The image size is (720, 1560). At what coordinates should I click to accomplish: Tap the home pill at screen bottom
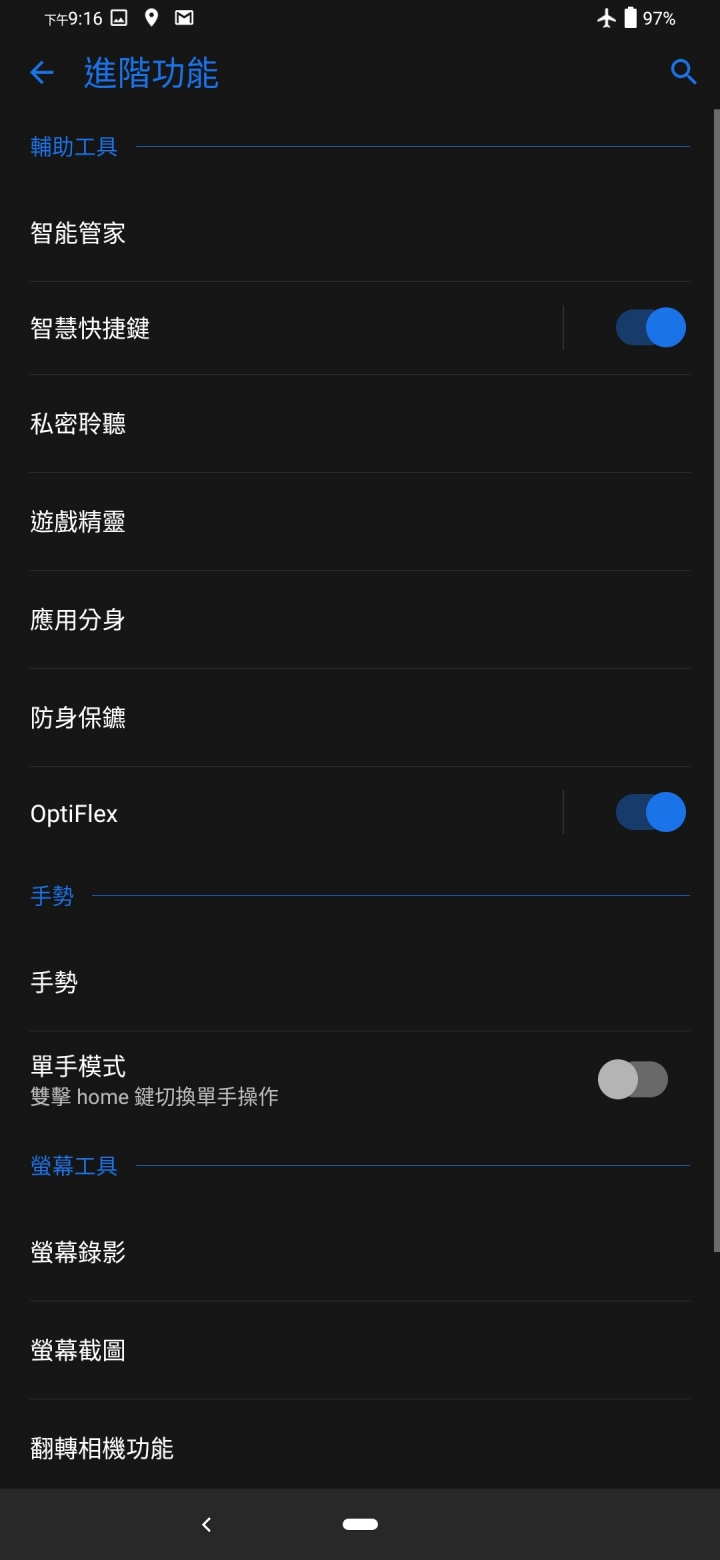point(360,1524)
